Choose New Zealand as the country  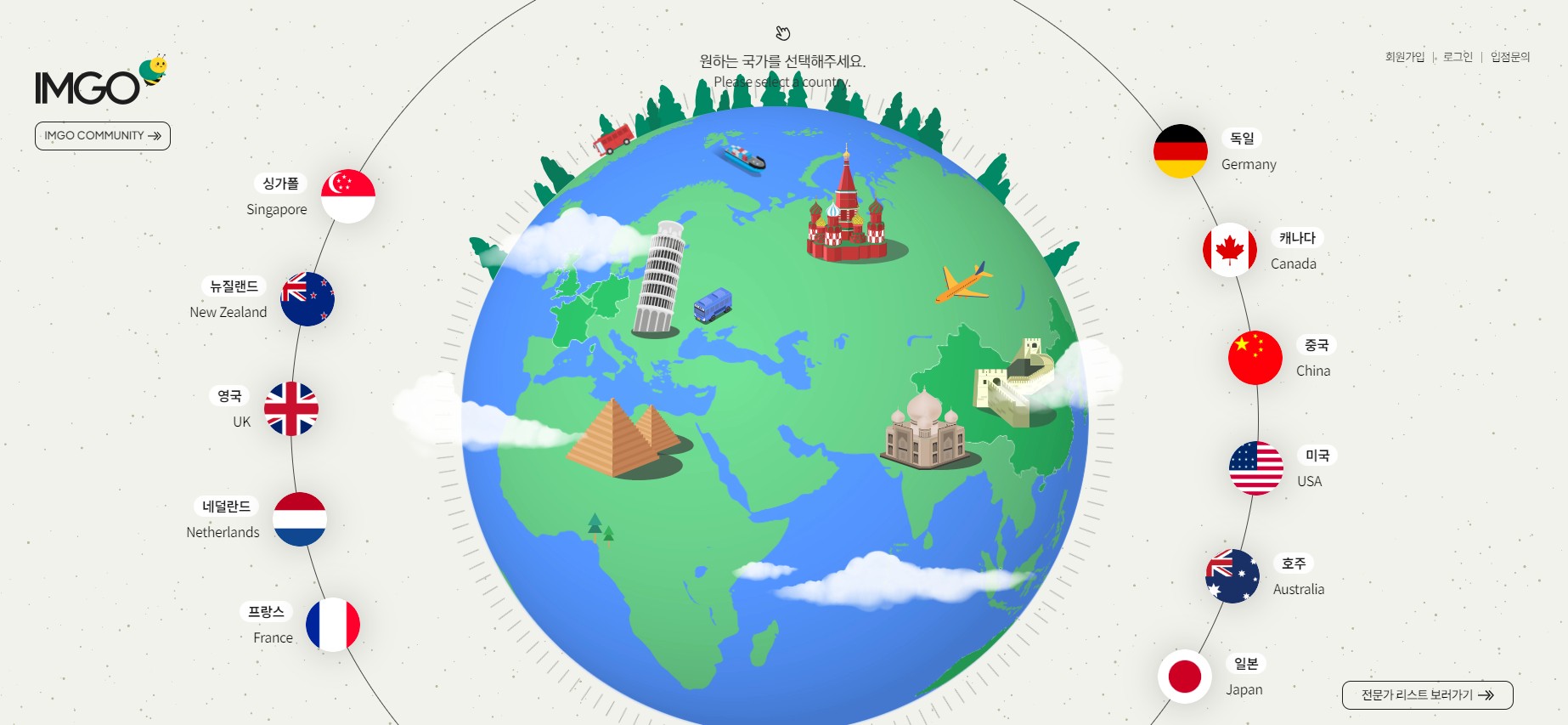(x=307, y=299)
